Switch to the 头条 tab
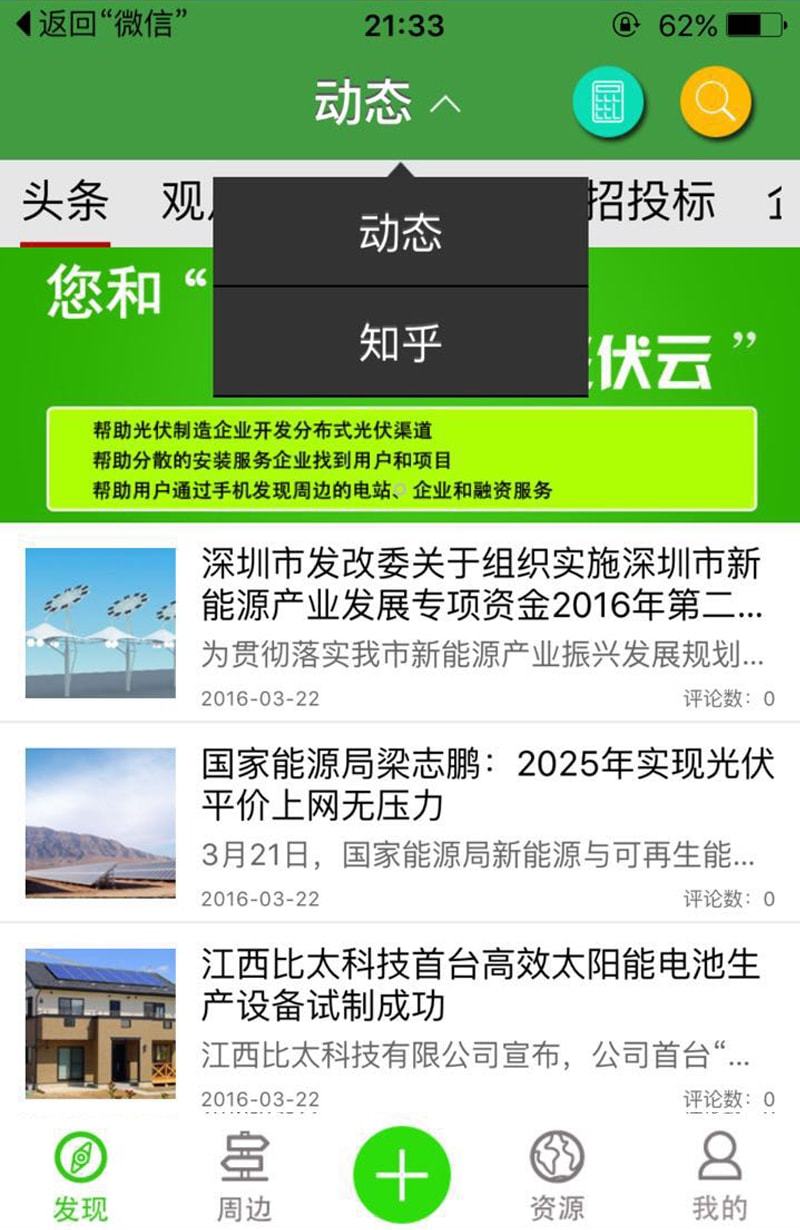800x1230 pixels. click(x=66, y=202)
